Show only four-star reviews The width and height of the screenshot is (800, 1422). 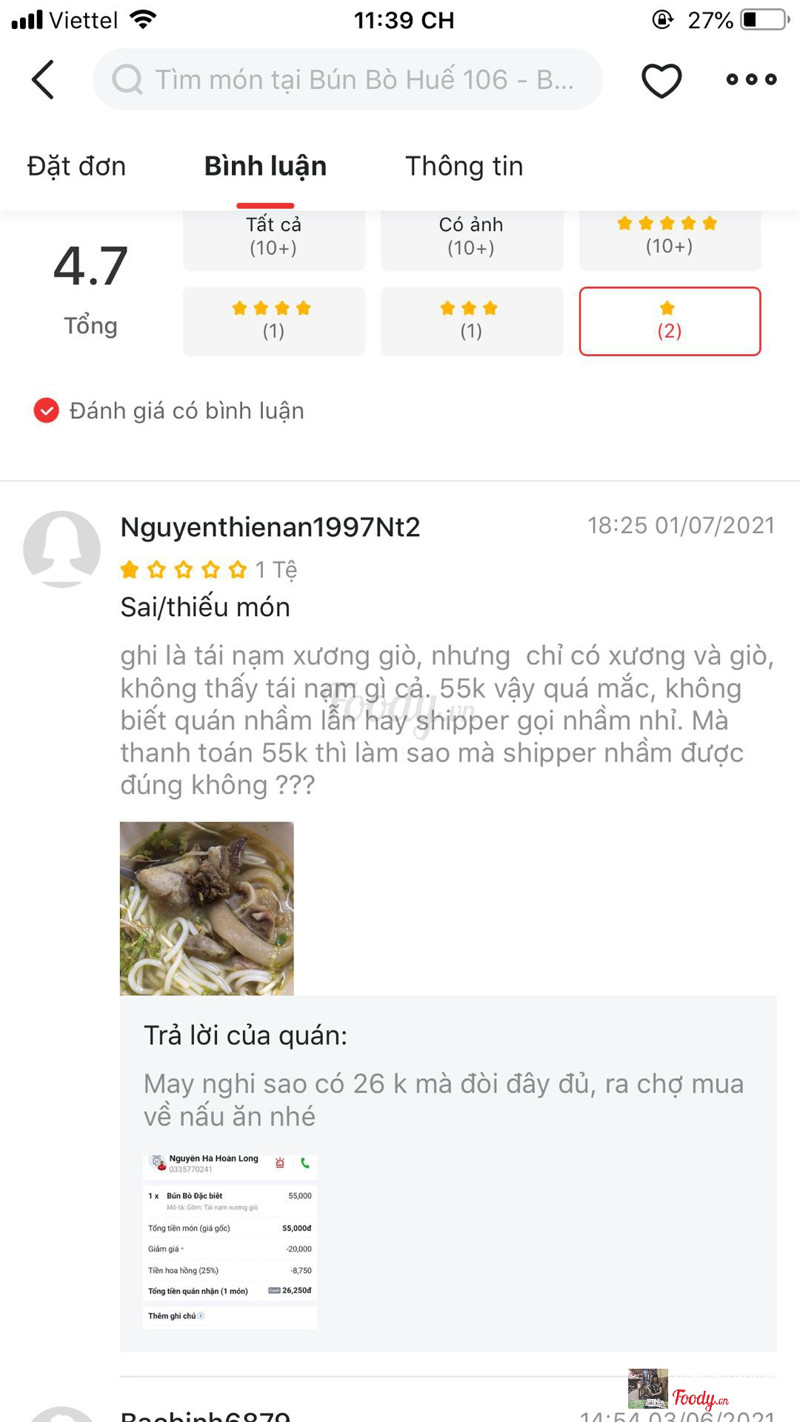coord(273,320)
